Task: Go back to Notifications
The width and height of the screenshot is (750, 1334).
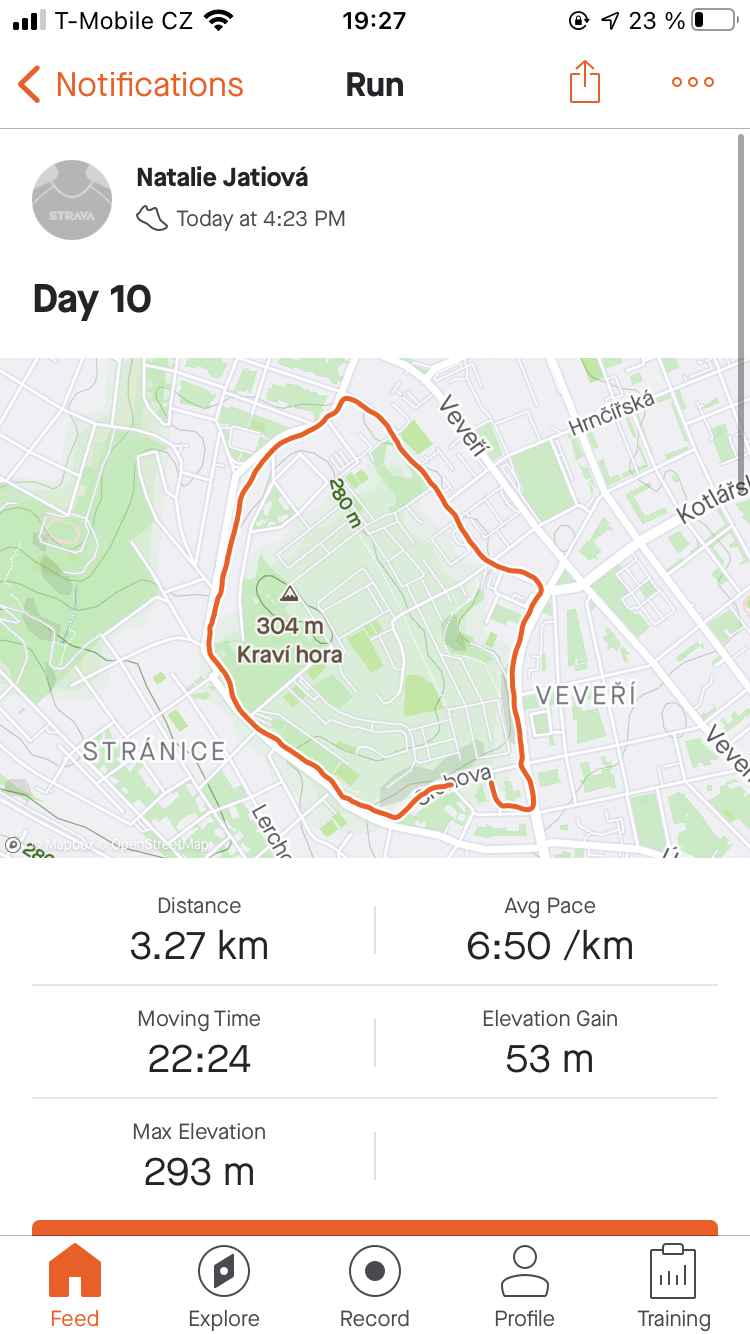Action: (130, 85)
